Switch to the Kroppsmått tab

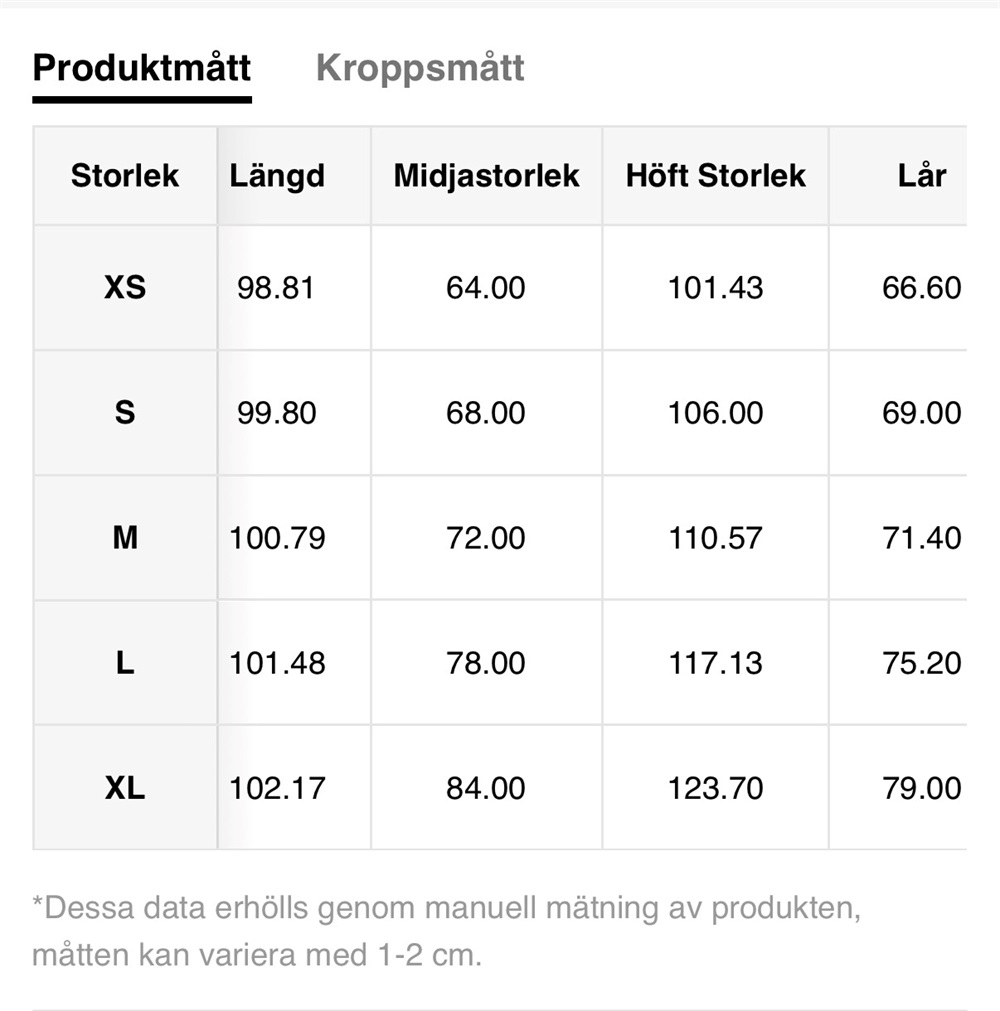420,68
